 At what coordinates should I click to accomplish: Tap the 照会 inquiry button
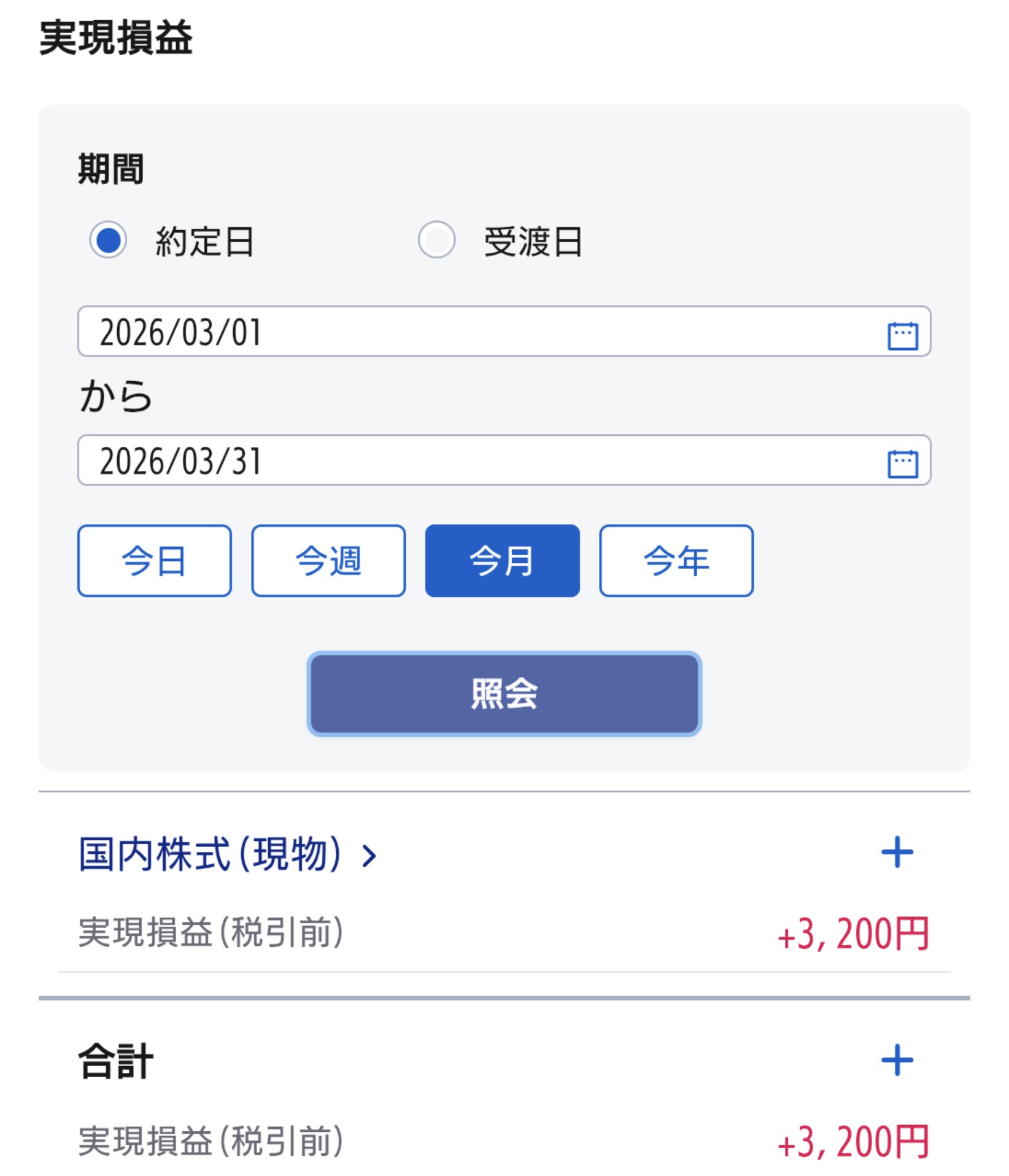[x=504, y=694]
